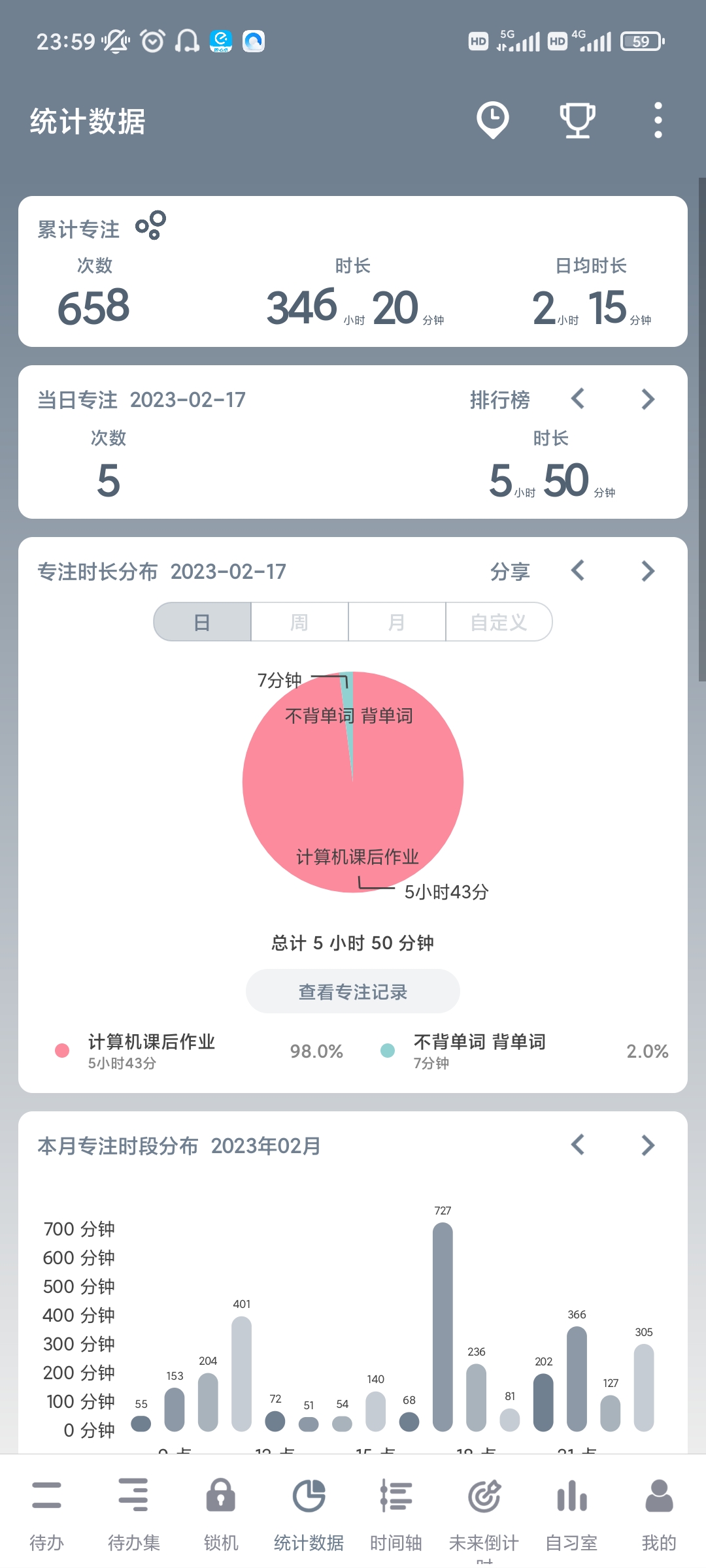Open the 排行榜 leaderboard
Viewport: 706px width, 1568px height.
tap(499, 400)
